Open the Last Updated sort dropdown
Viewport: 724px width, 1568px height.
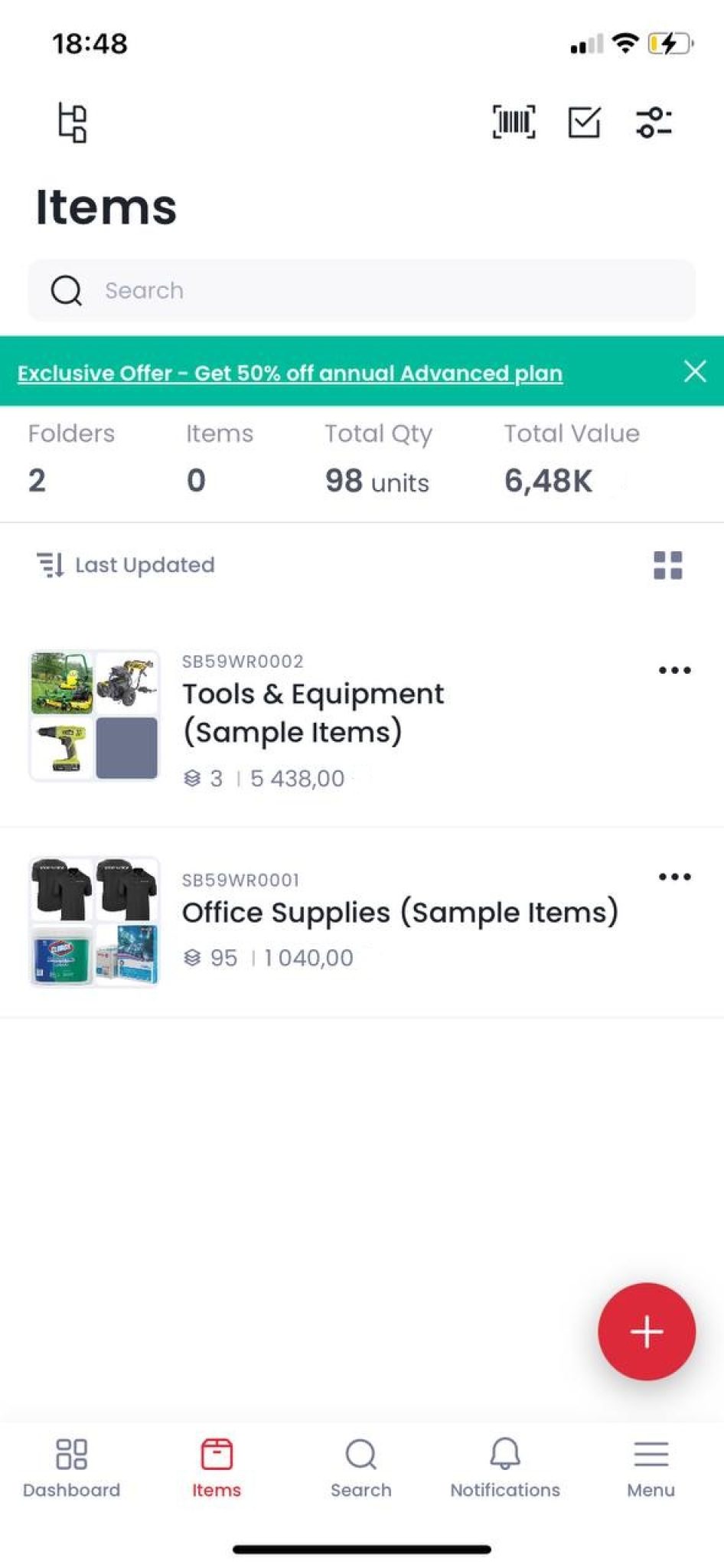point(144,565)
